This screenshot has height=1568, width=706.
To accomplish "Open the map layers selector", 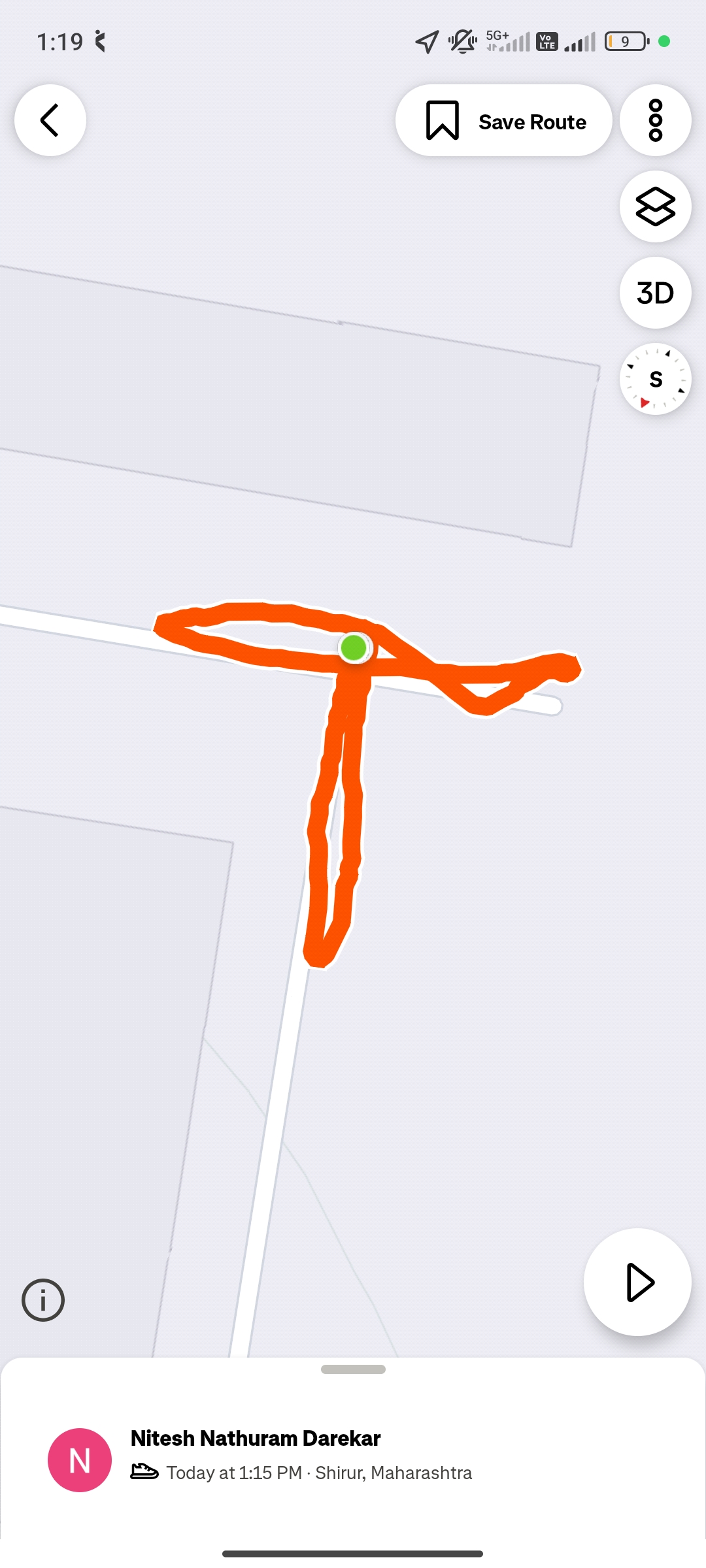I will 655,206.
